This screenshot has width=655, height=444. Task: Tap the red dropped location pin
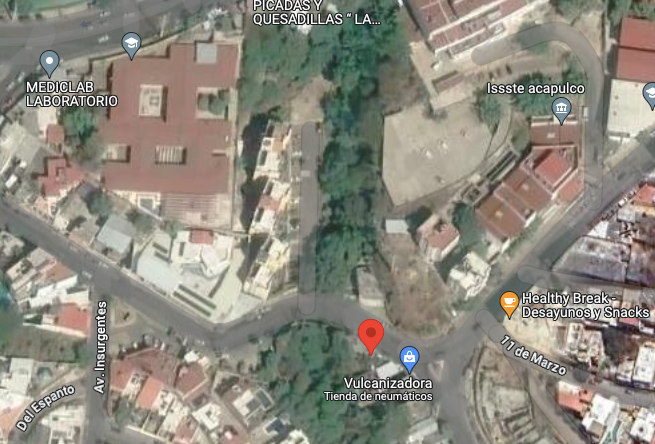[x=371, y=337]
